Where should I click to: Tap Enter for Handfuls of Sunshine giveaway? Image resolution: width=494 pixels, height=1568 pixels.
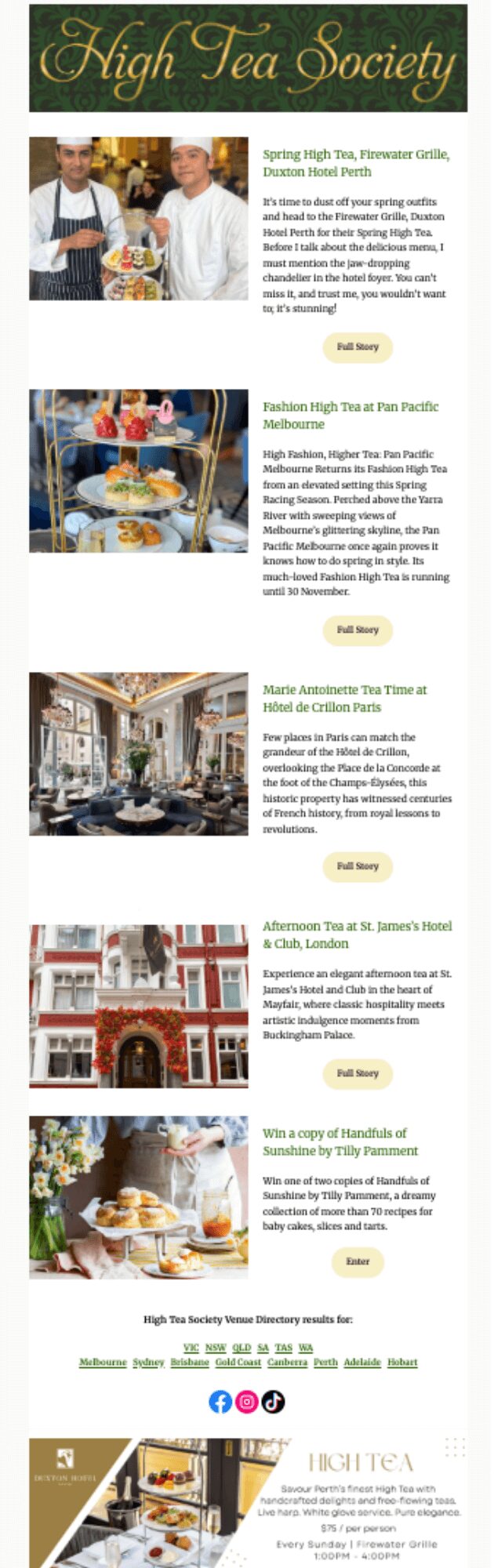[358, 1262]
